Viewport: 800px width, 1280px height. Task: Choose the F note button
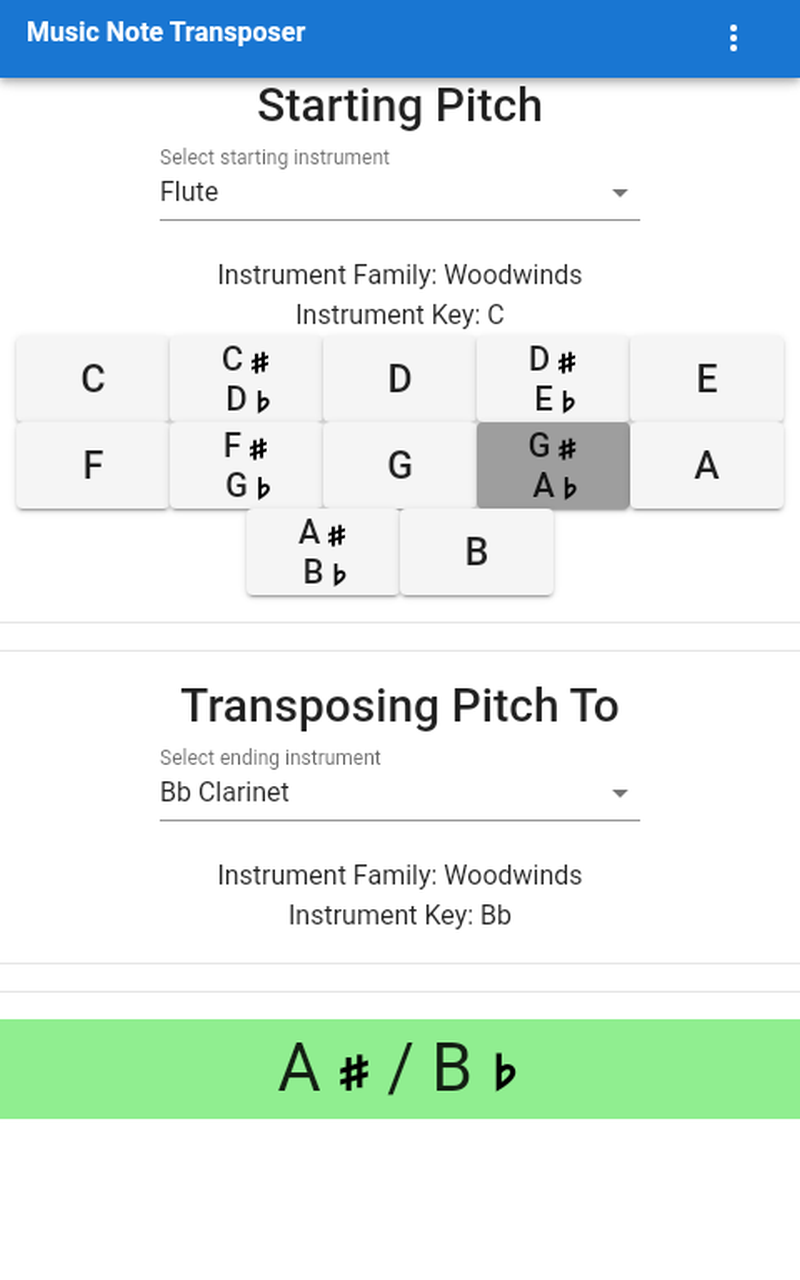click(x=93, y=466)
